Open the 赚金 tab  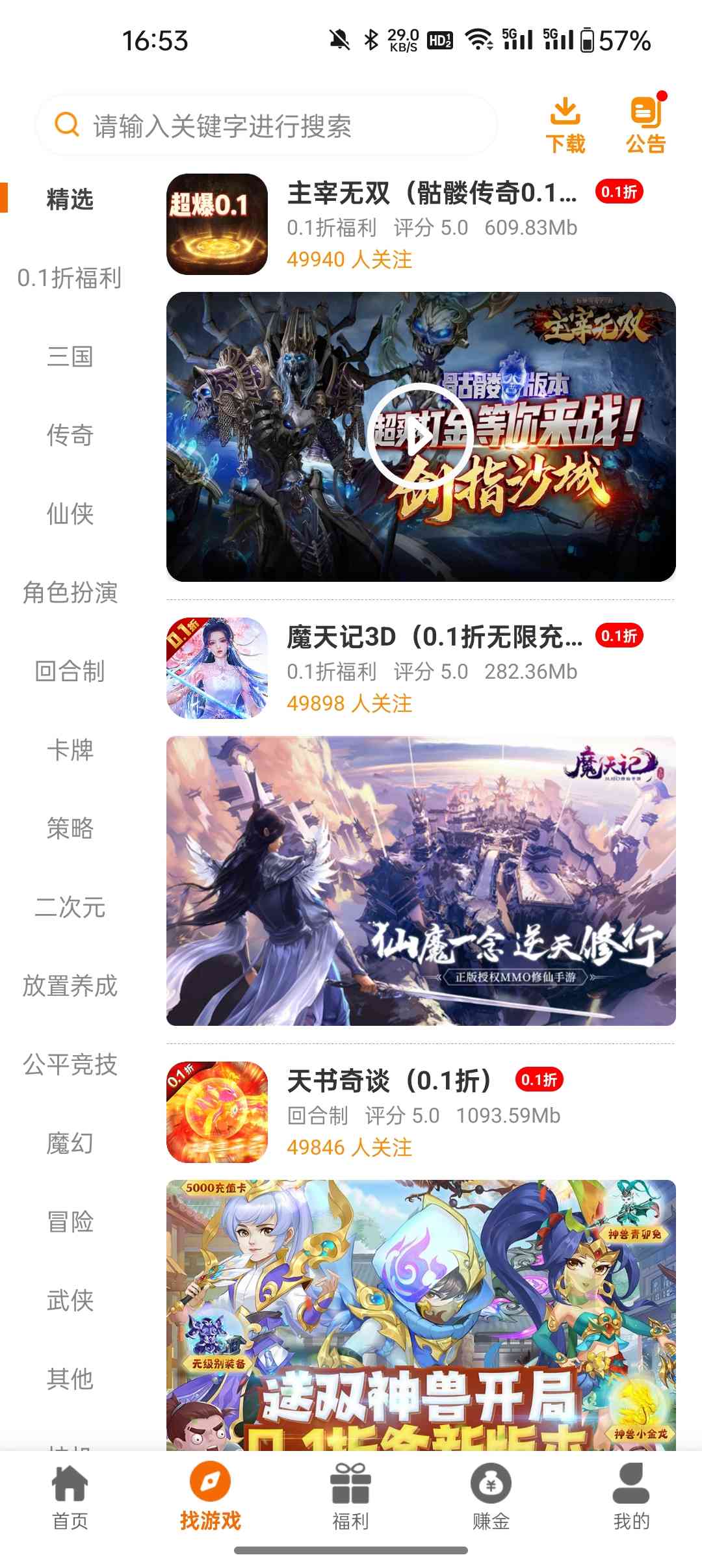click(491, 1496)
